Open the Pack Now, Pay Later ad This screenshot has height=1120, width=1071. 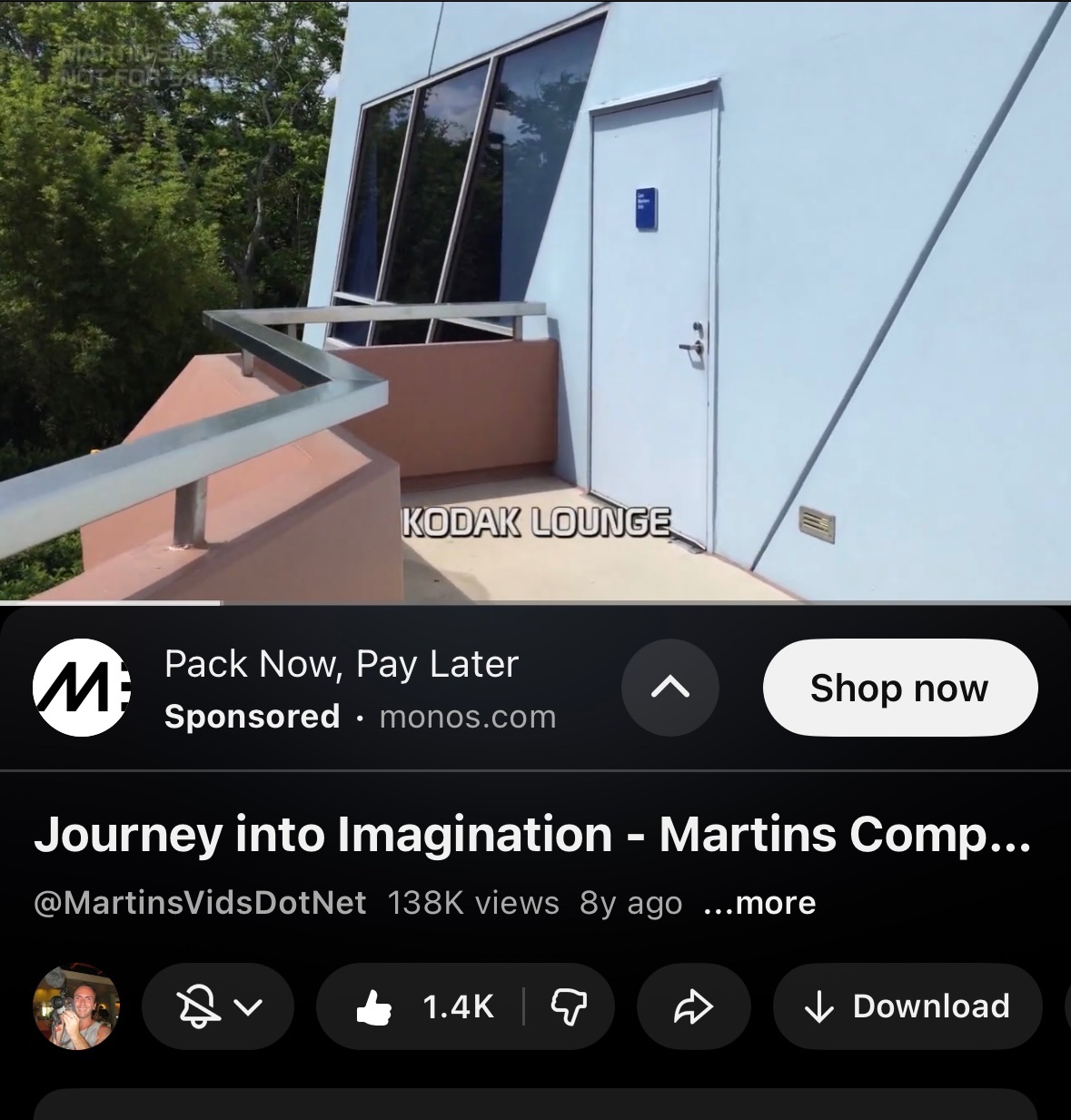tap(341, 665)
